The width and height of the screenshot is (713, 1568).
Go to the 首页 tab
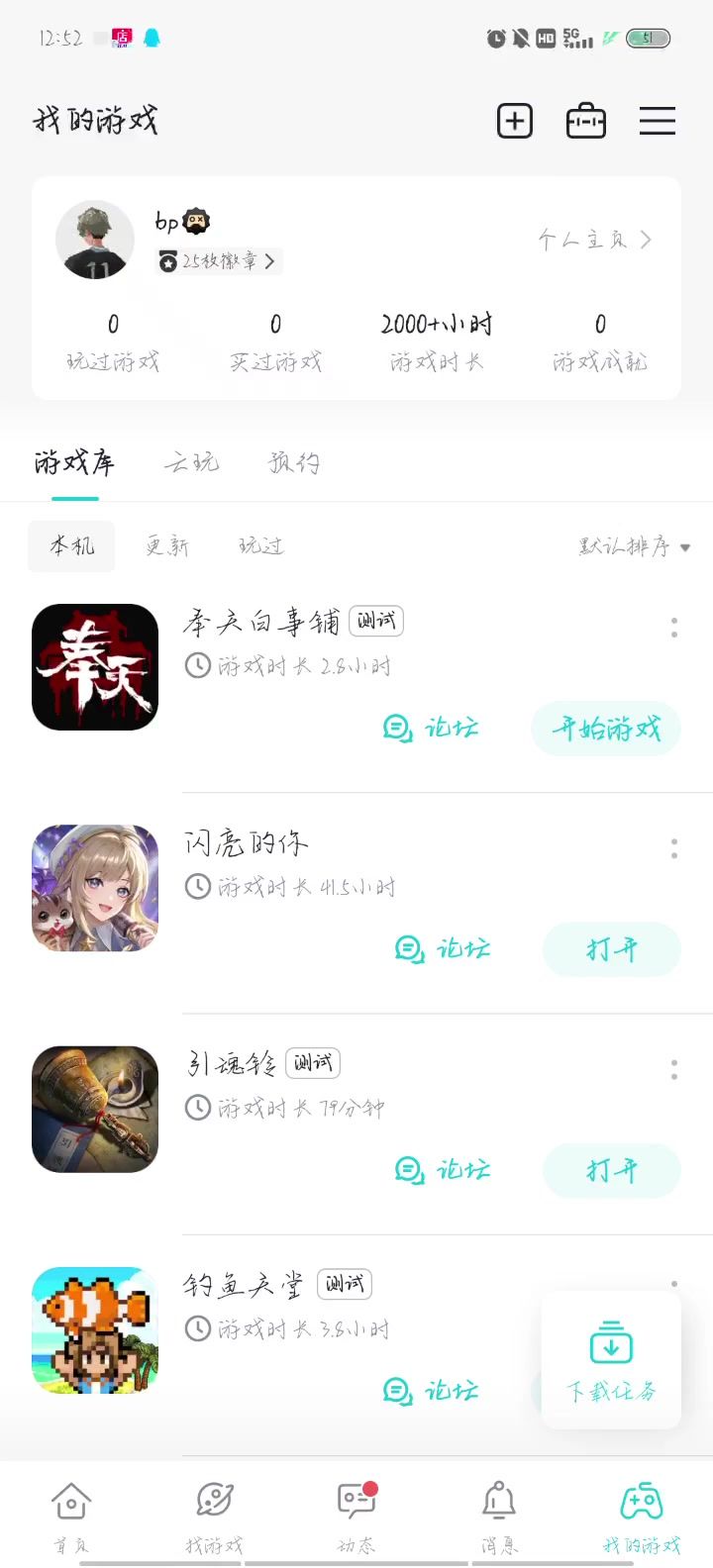(x=71, y=1517)
